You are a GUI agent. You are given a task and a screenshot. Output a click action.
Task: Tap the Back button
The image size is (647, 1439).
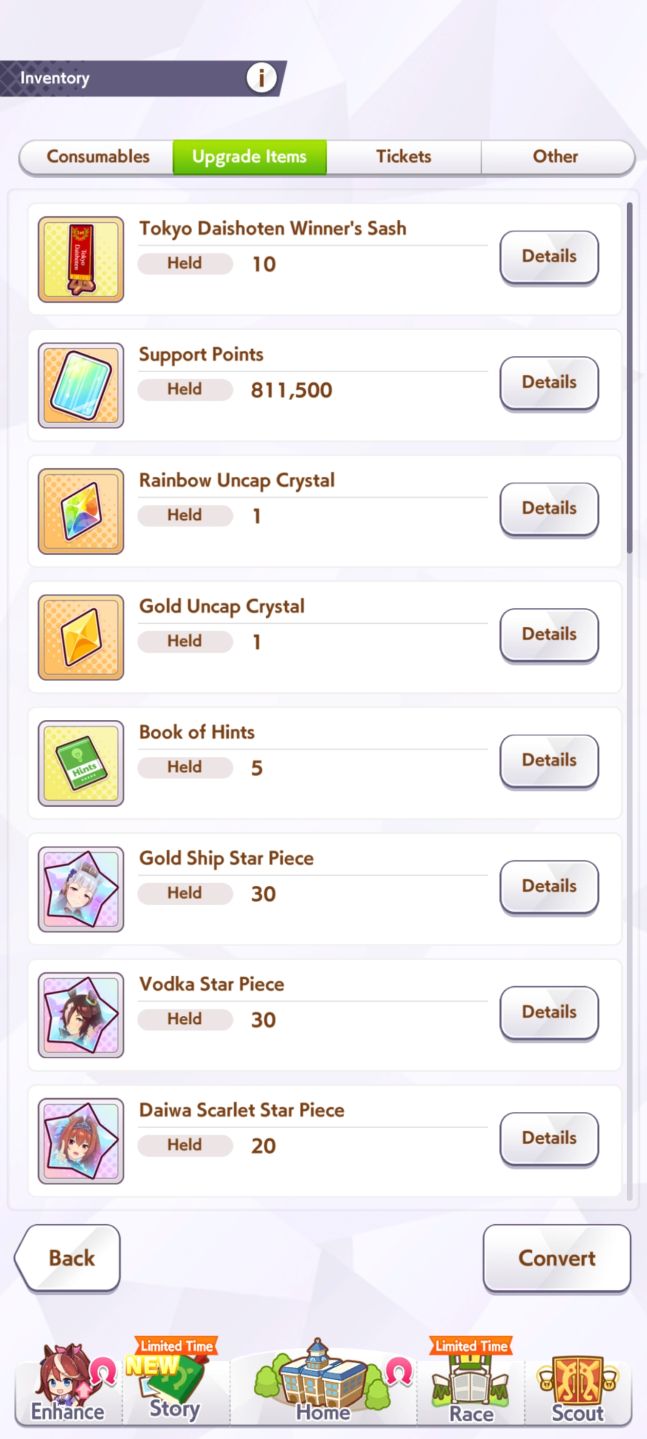point(67,1258)
